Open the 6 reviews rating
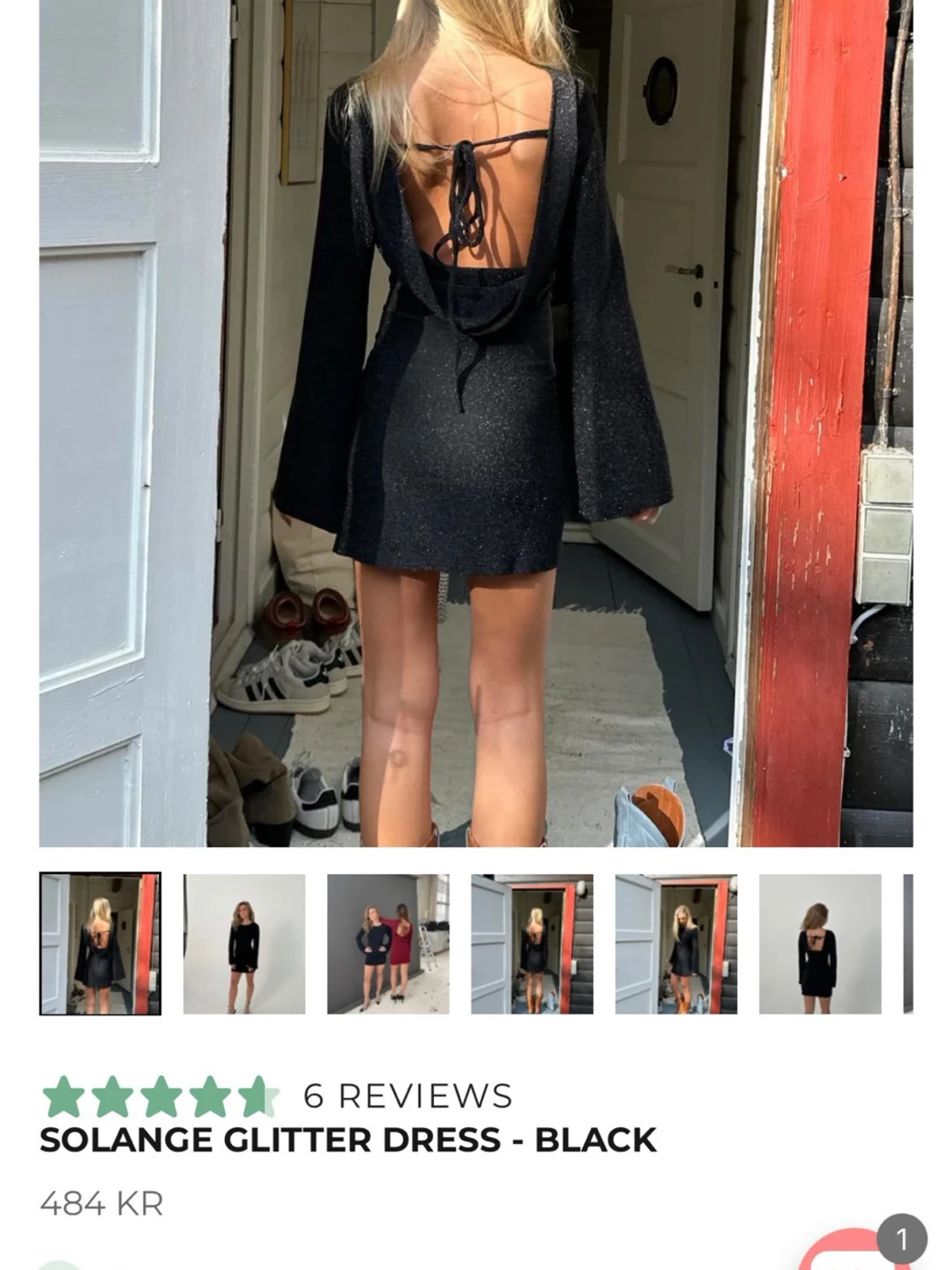 [x=408, y=1096]
